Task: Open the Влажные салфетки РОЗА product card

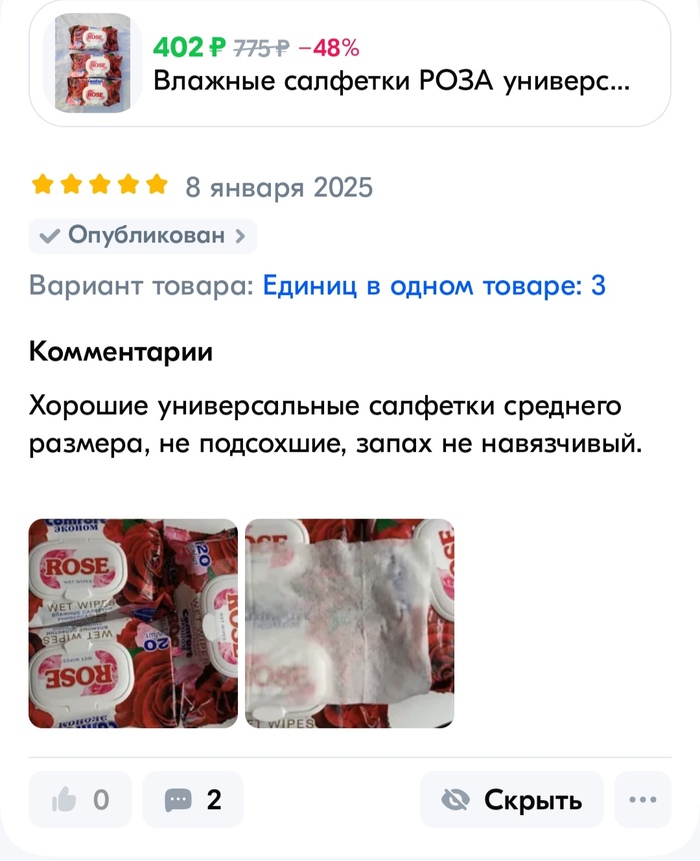Action: click(350, 63)
